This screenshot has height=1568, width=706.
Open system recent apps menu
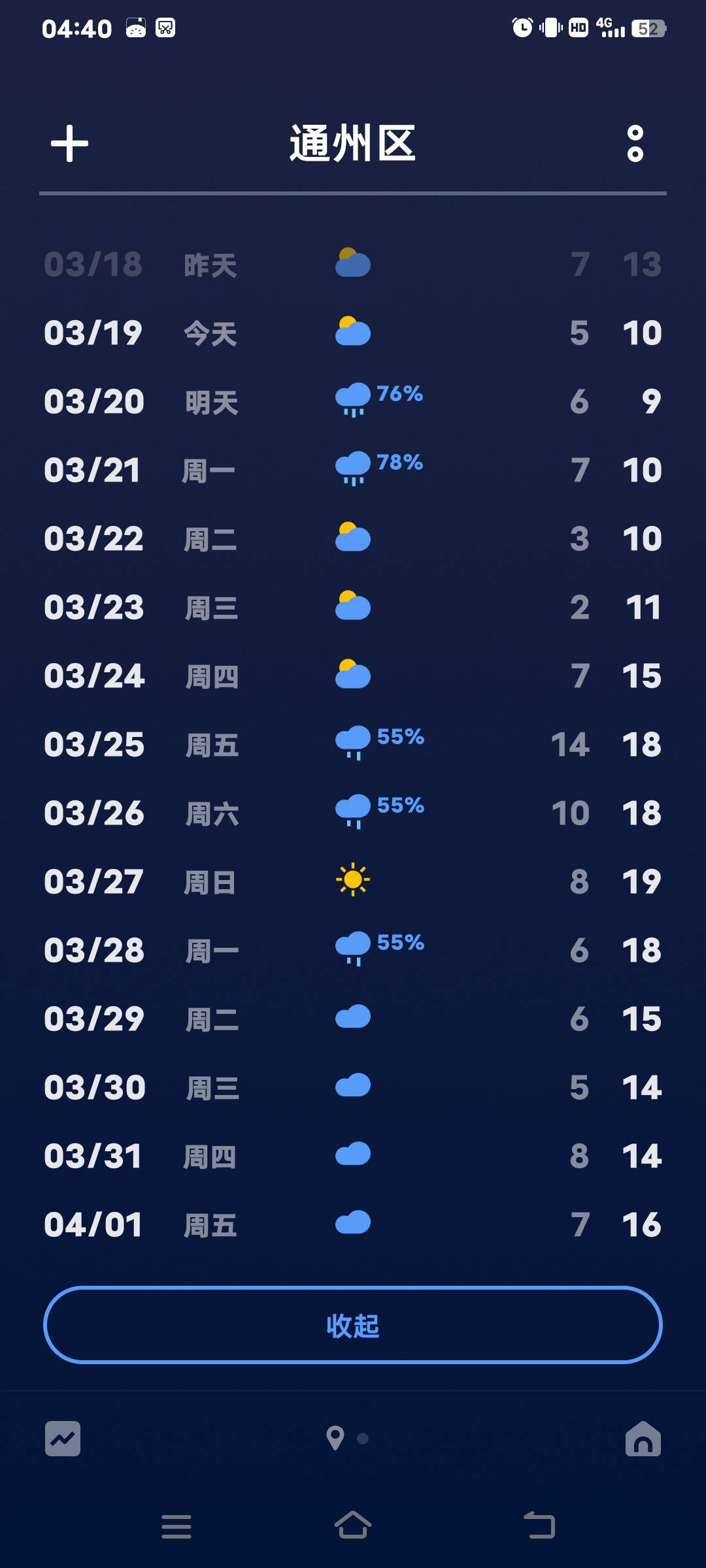(x=176, y=1526)
